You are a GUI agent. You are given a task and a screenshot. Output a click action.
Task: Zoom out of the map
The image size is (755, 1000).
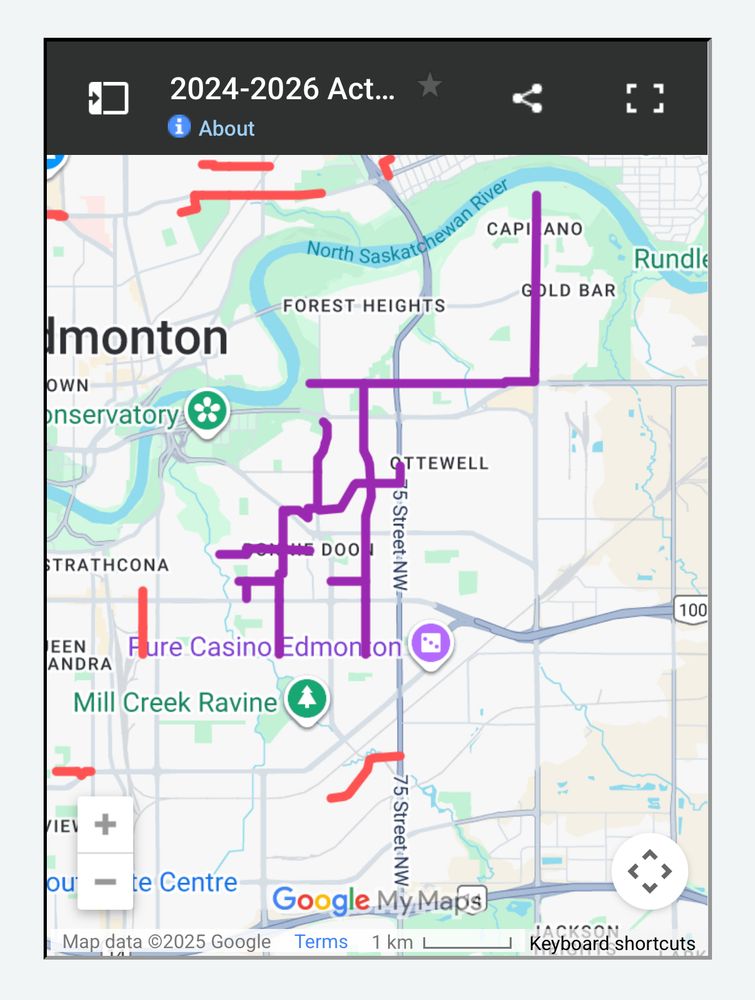(105, 881)
